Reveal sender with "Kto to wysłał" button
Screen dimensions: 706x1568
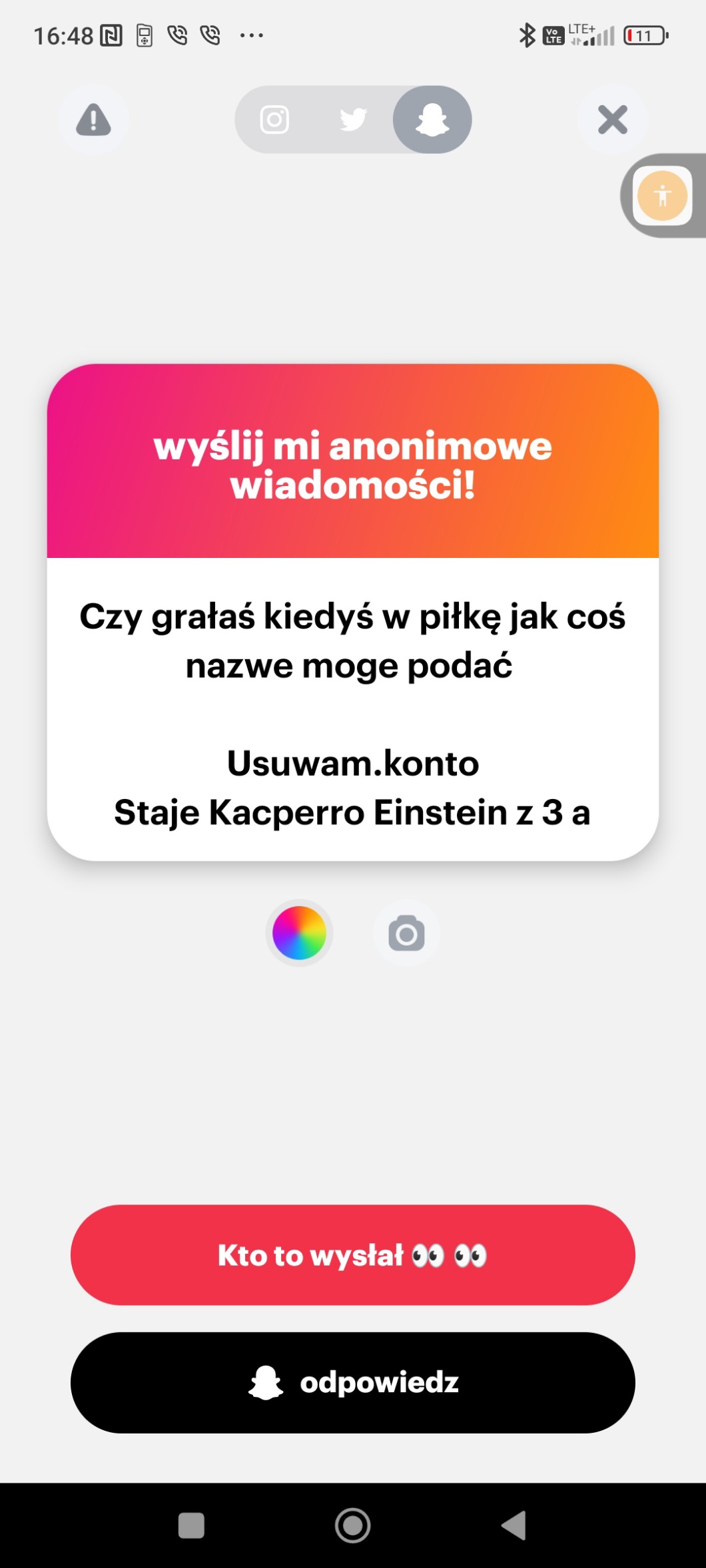point(353,1255)
